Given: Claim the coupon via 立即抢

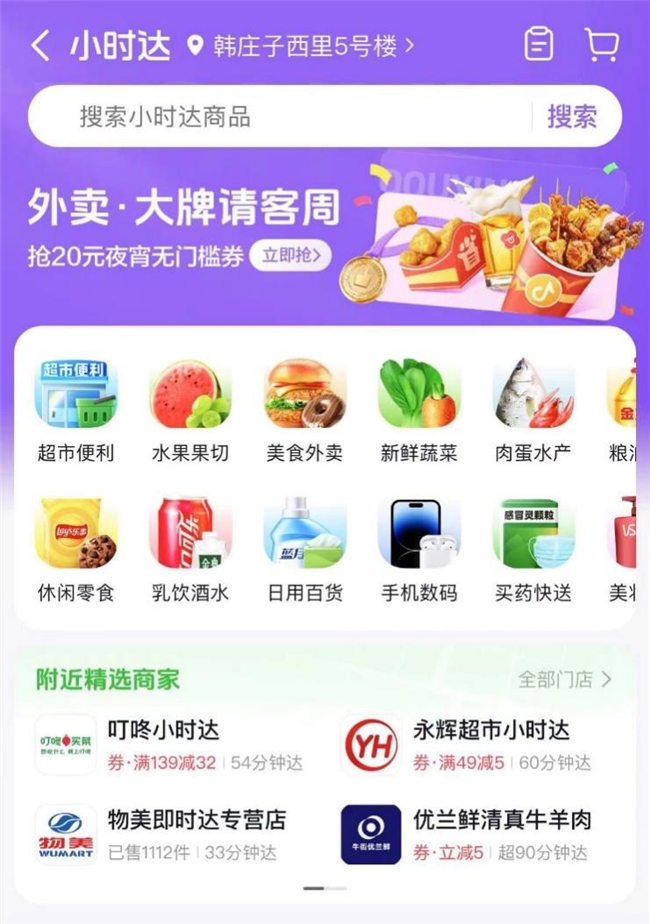Looking at the screenshot, I should (x=290, y=256).
